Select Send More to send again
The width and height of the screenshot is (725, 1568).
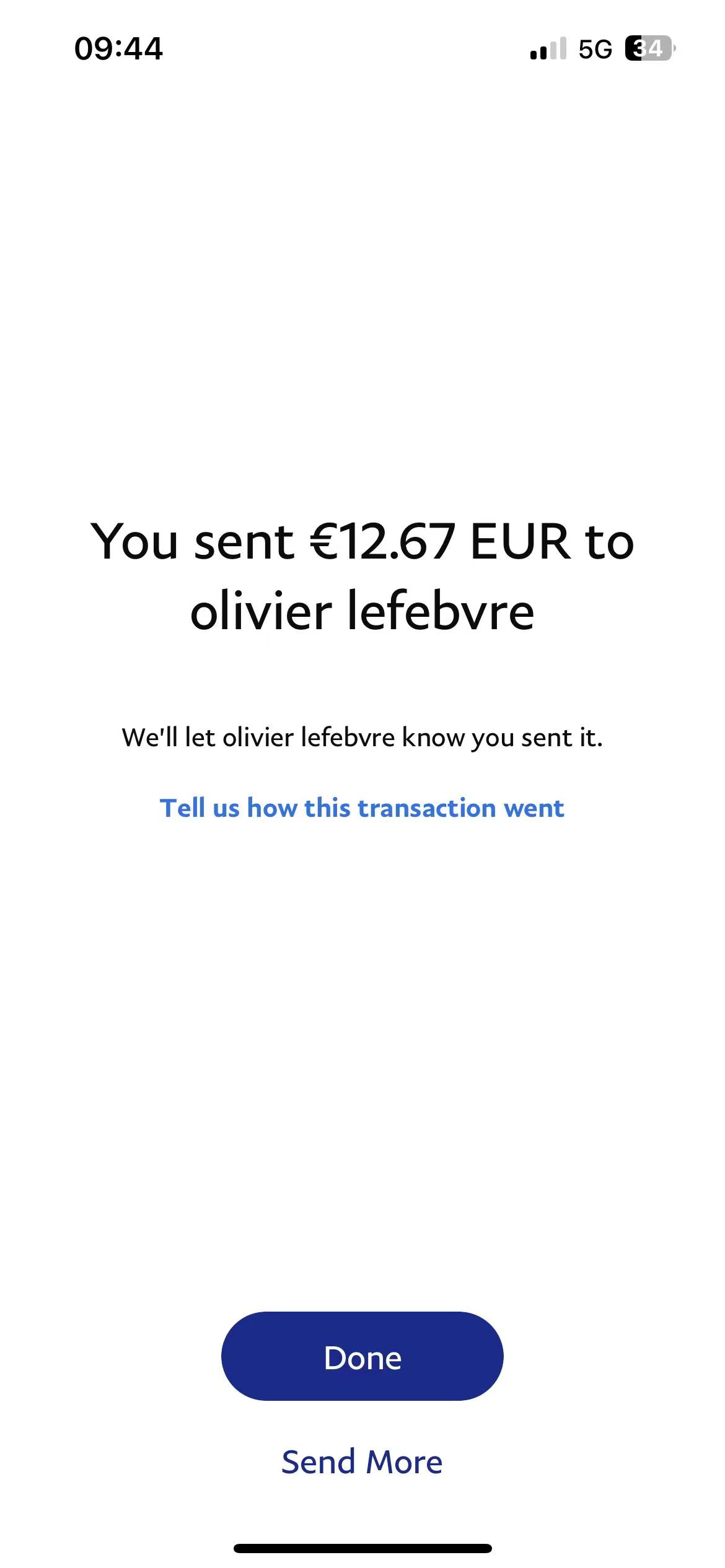[x=362, y=1462]
